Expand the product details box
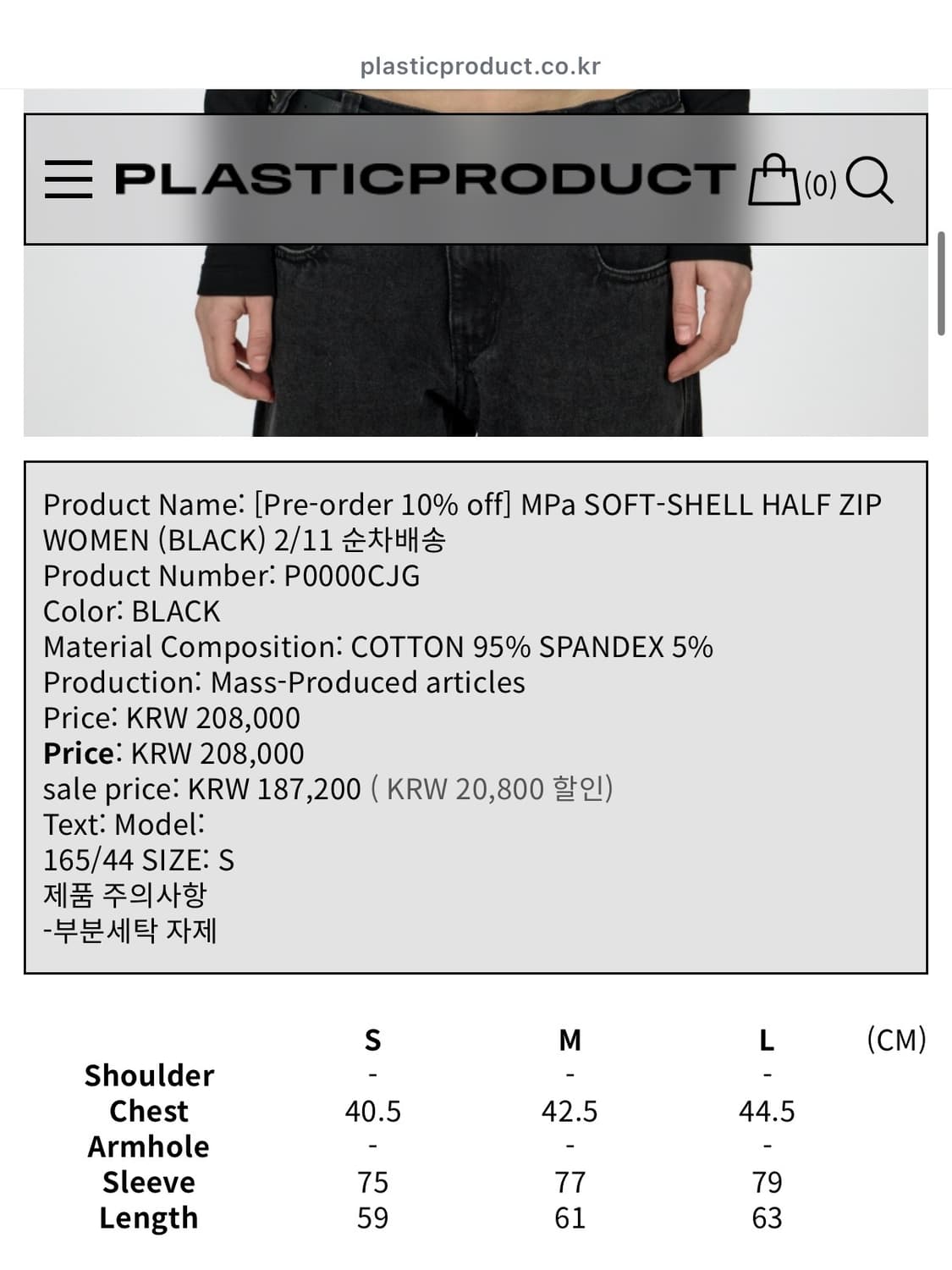952x1270 pixels. point(476,715)
